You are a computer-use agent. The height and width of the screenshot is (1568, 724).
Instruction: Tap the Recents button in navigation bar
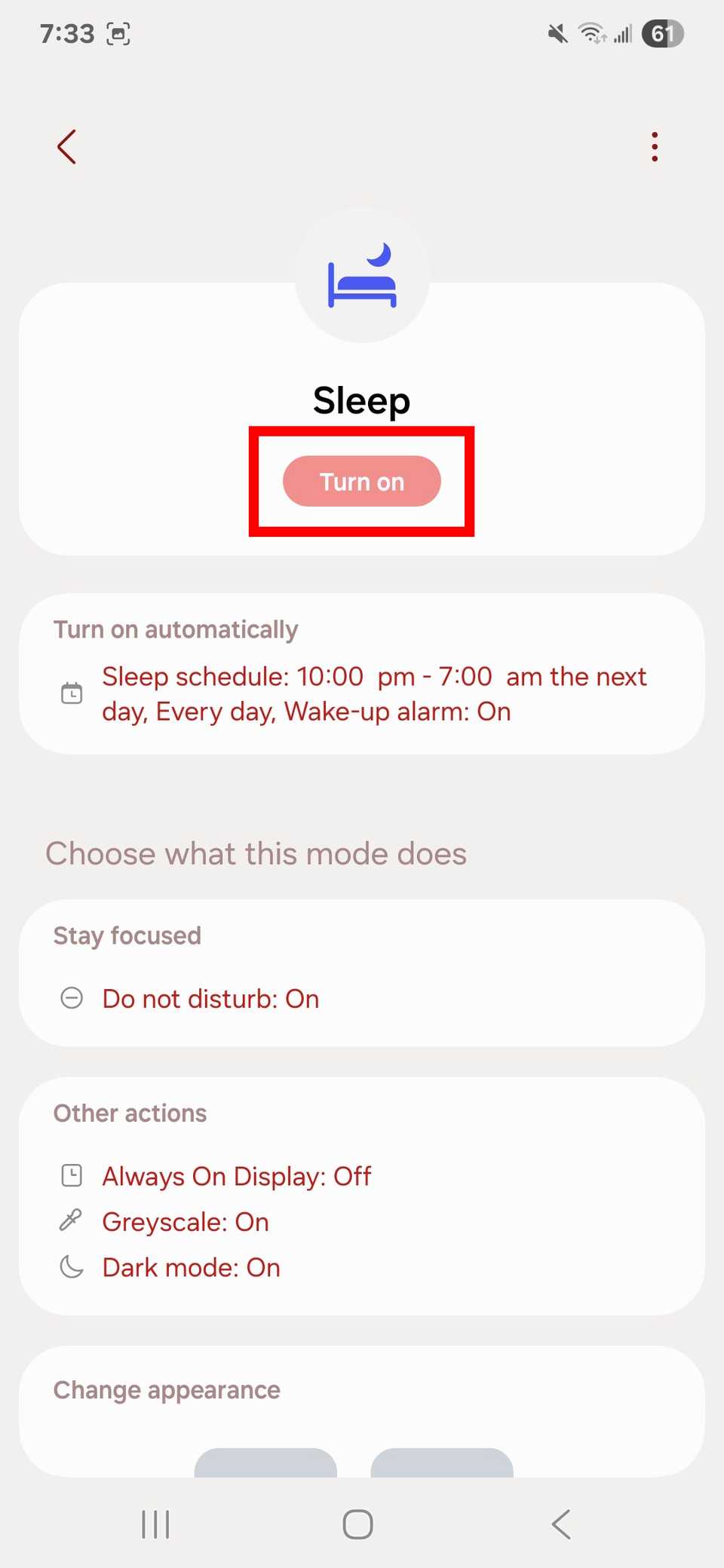click(155, 1524)
